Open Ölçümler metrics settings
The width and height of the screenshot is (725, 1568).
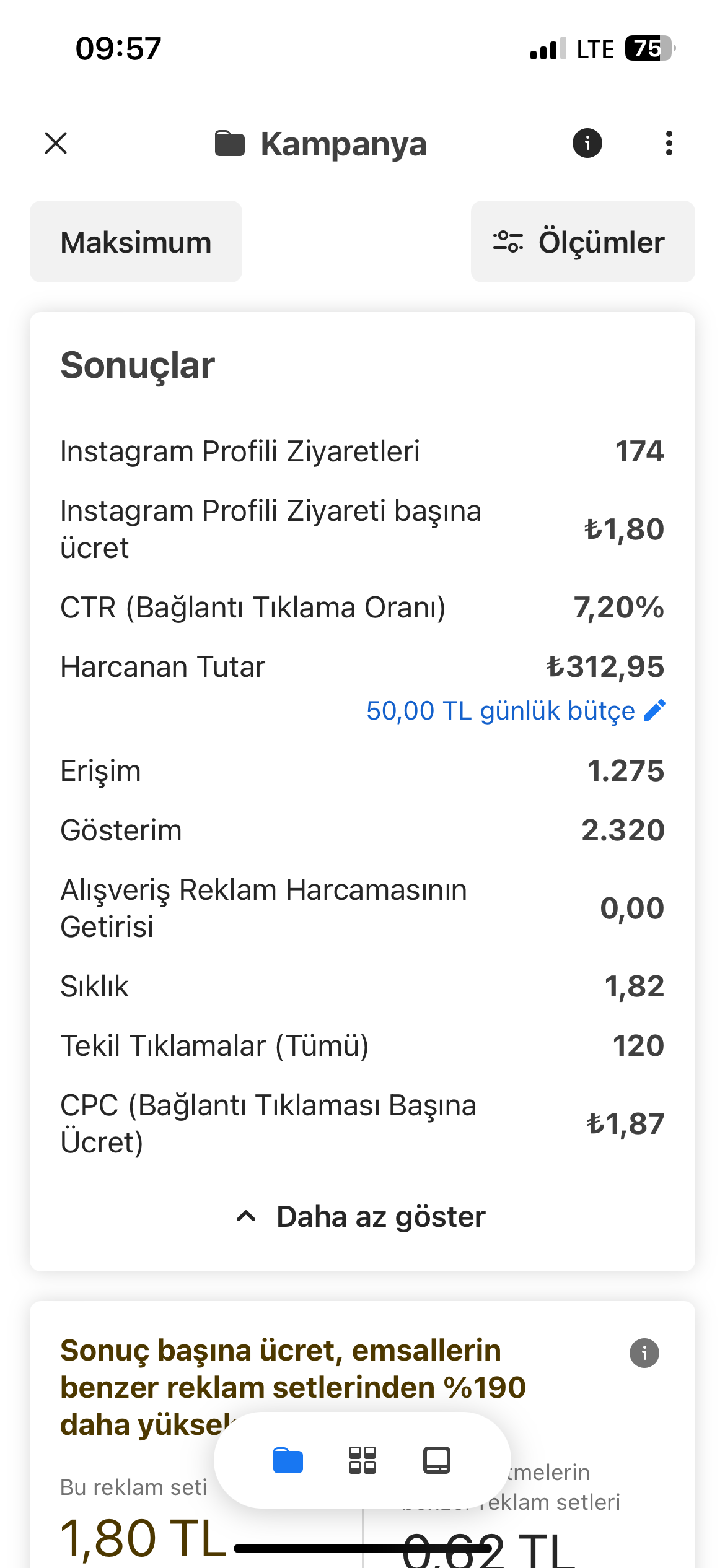pyautogui.click(x=582, y=242)
